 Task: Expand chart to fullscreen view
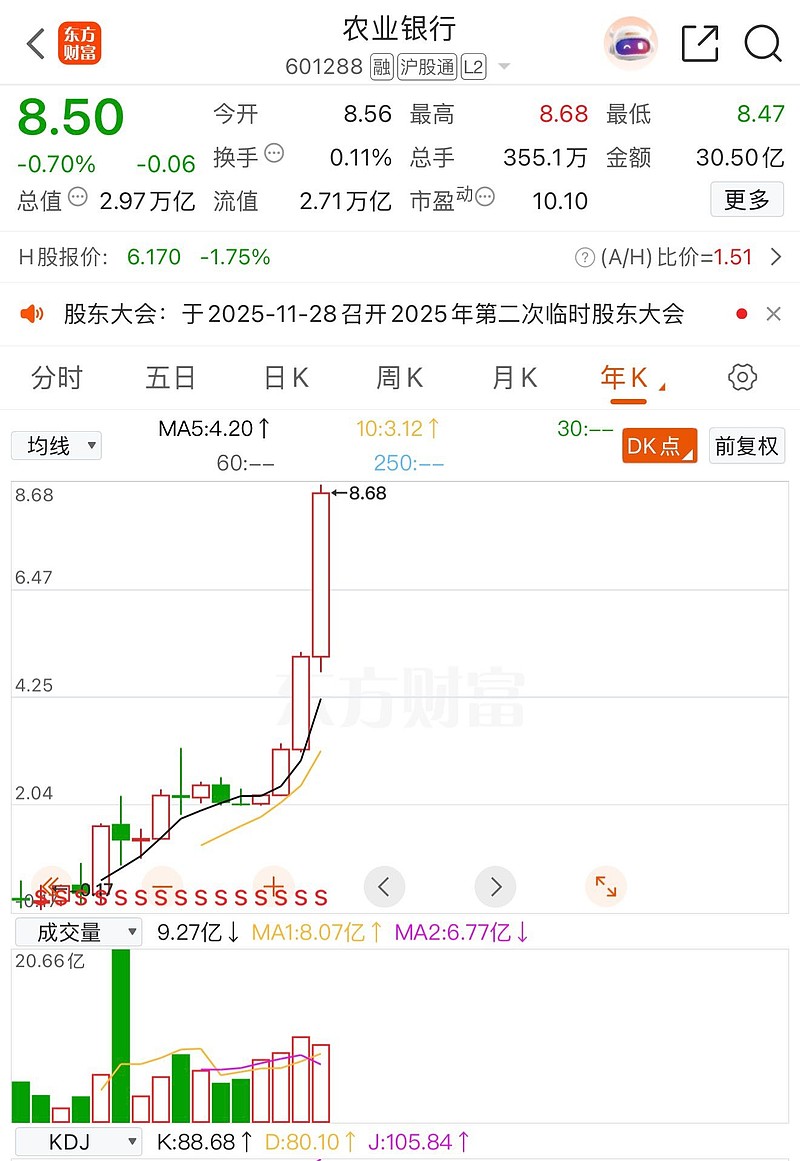[605, 887]
